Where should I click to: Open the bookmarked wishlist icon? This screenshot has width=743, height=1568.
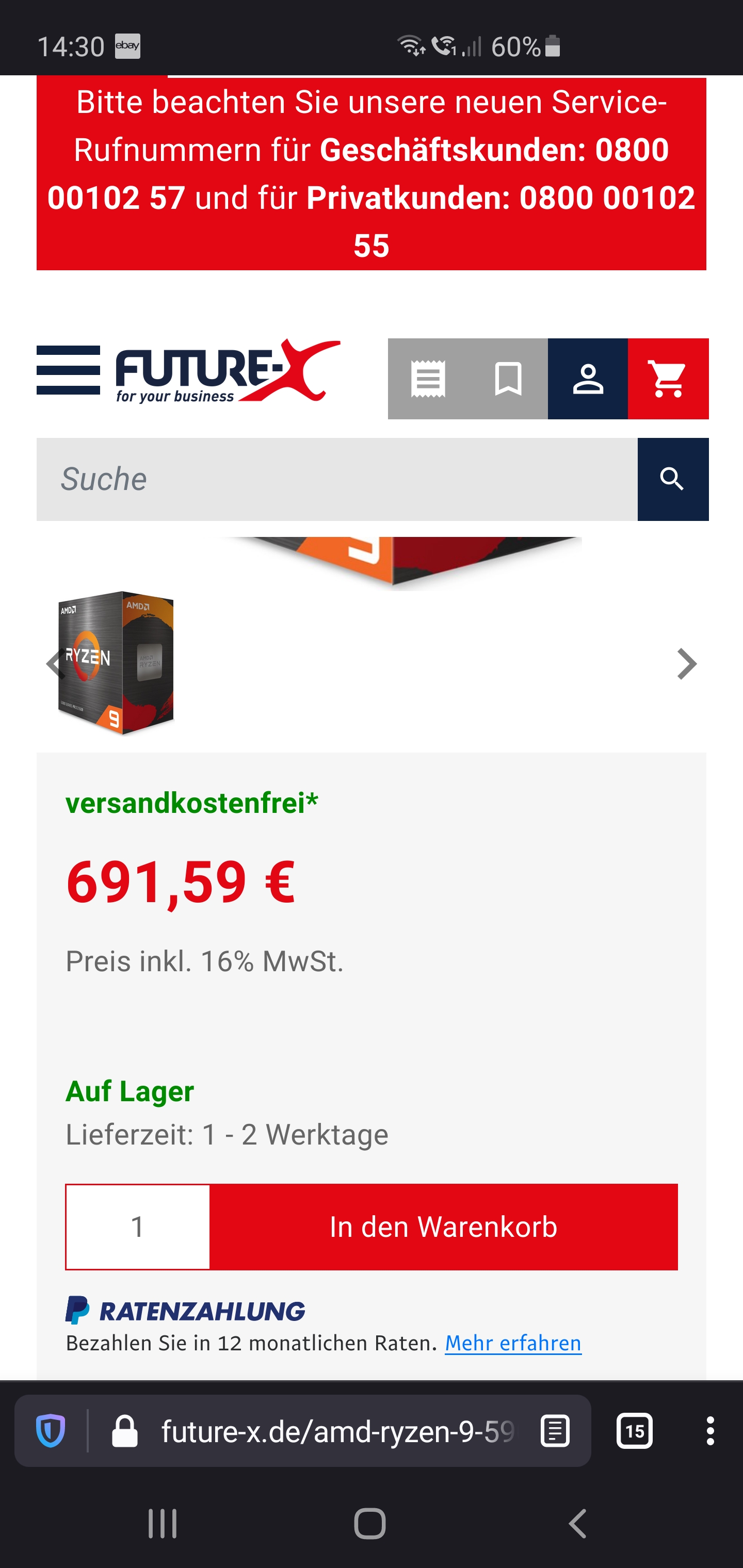point(508,379)
